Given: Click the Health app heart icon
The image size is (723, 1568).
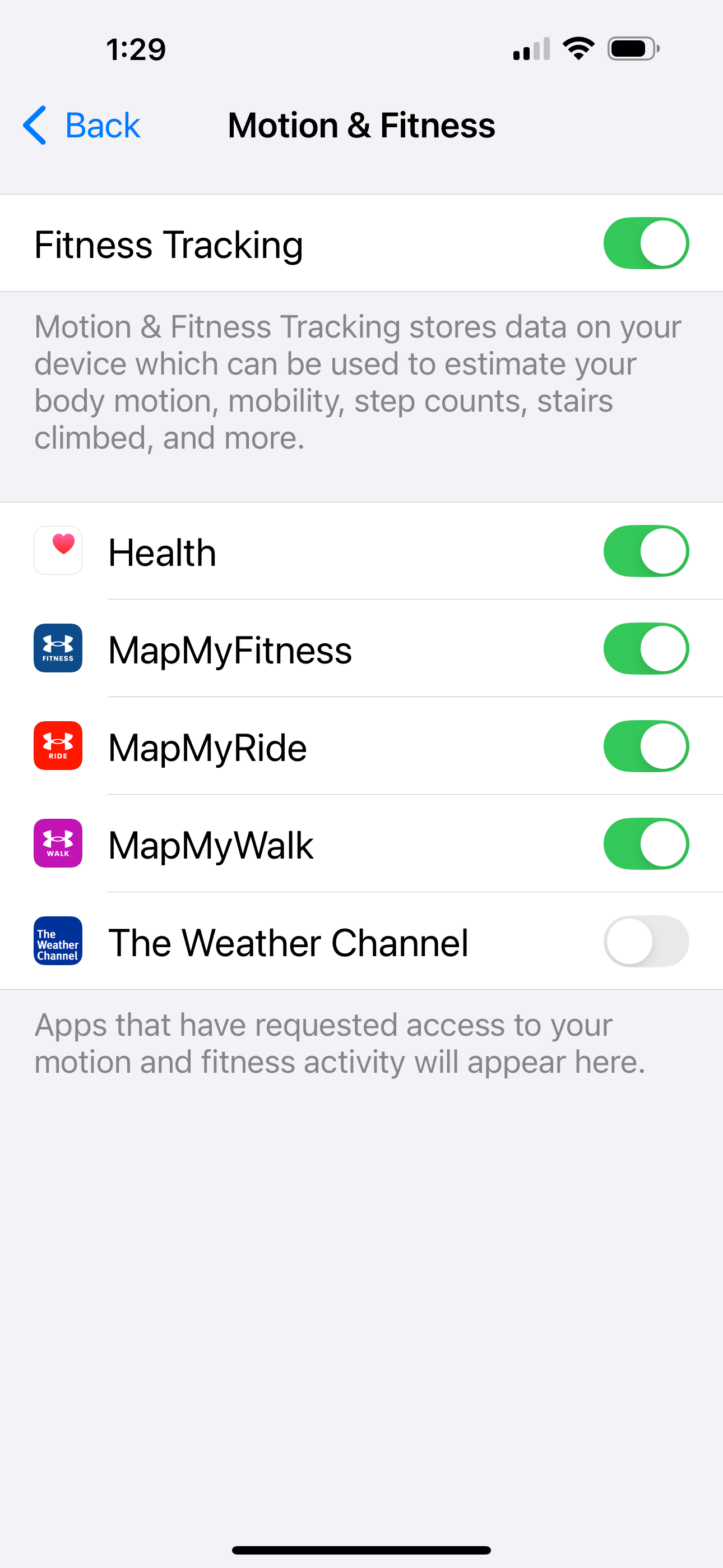Looking at the screenshot, I should pyautogui.click(x=58, y=551).
